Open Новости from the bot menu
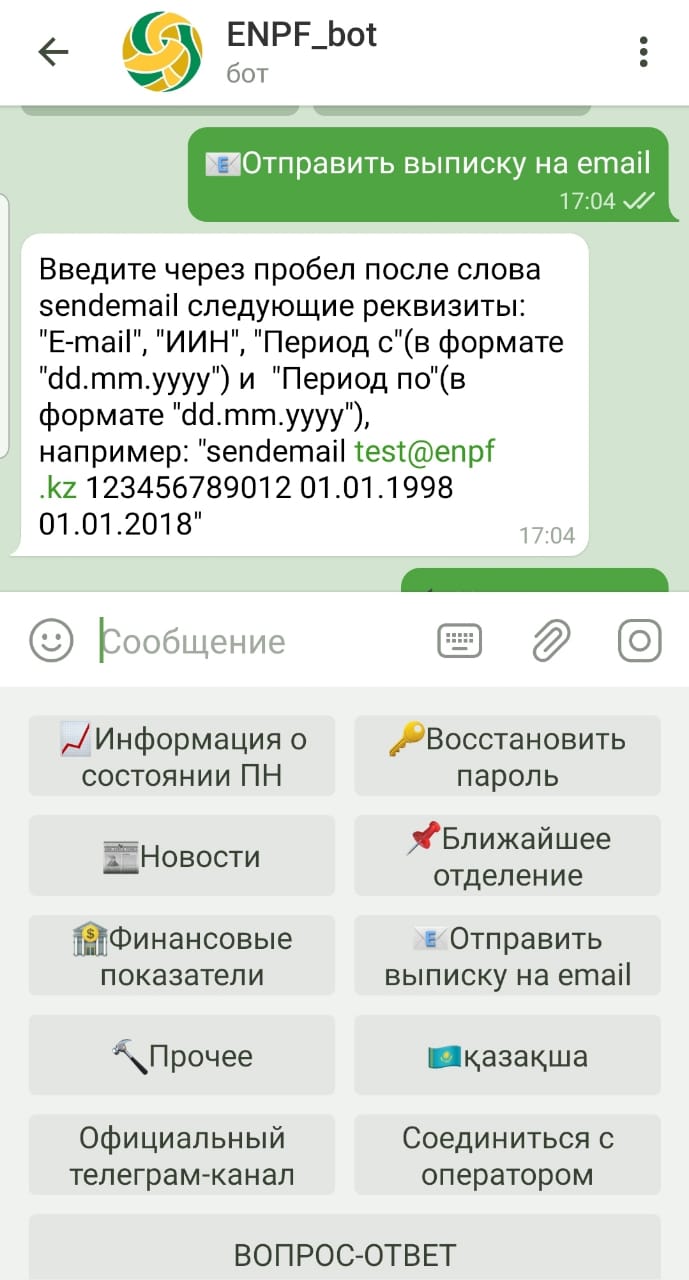Viewport: 689px width, 1280px height. [182, 856]
